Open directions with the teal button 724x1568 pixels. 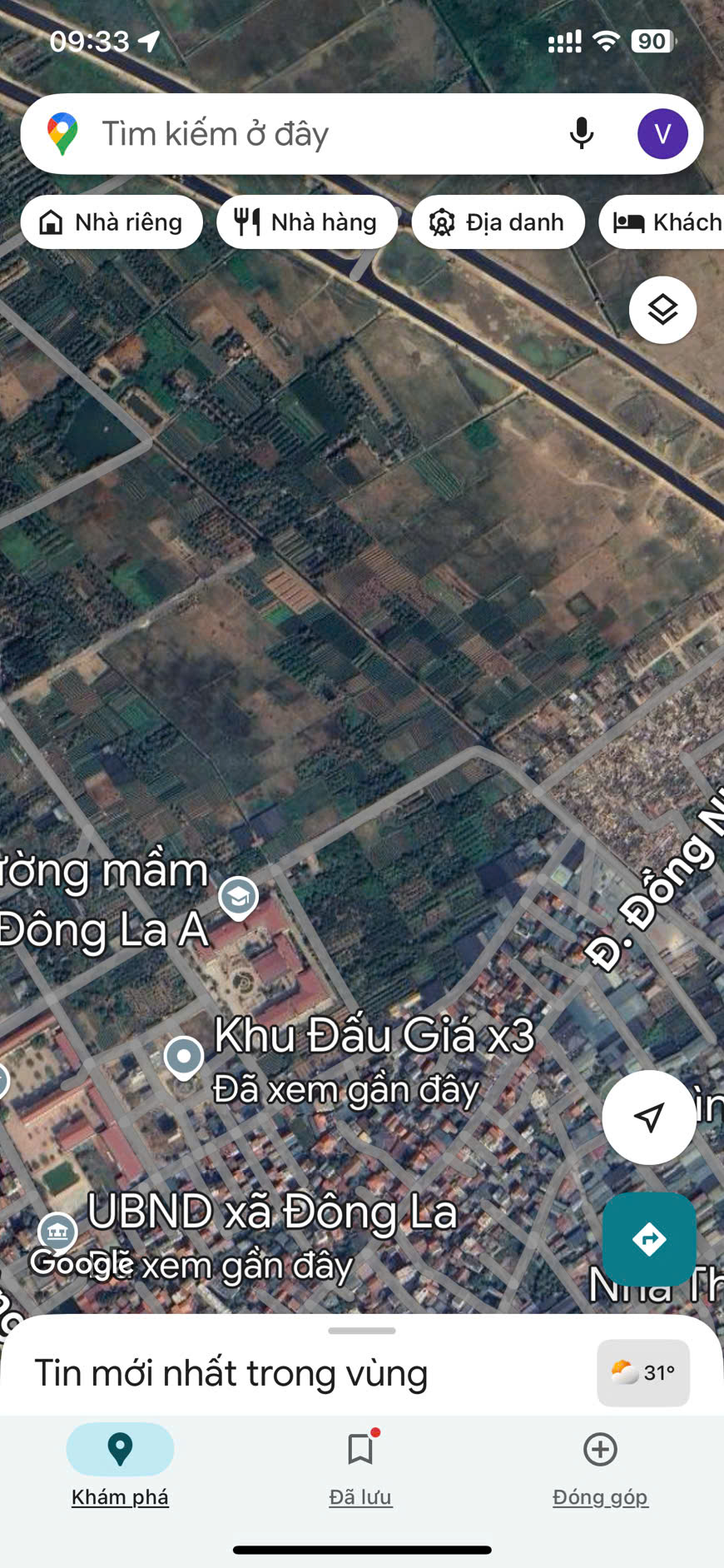[649, 1239]
